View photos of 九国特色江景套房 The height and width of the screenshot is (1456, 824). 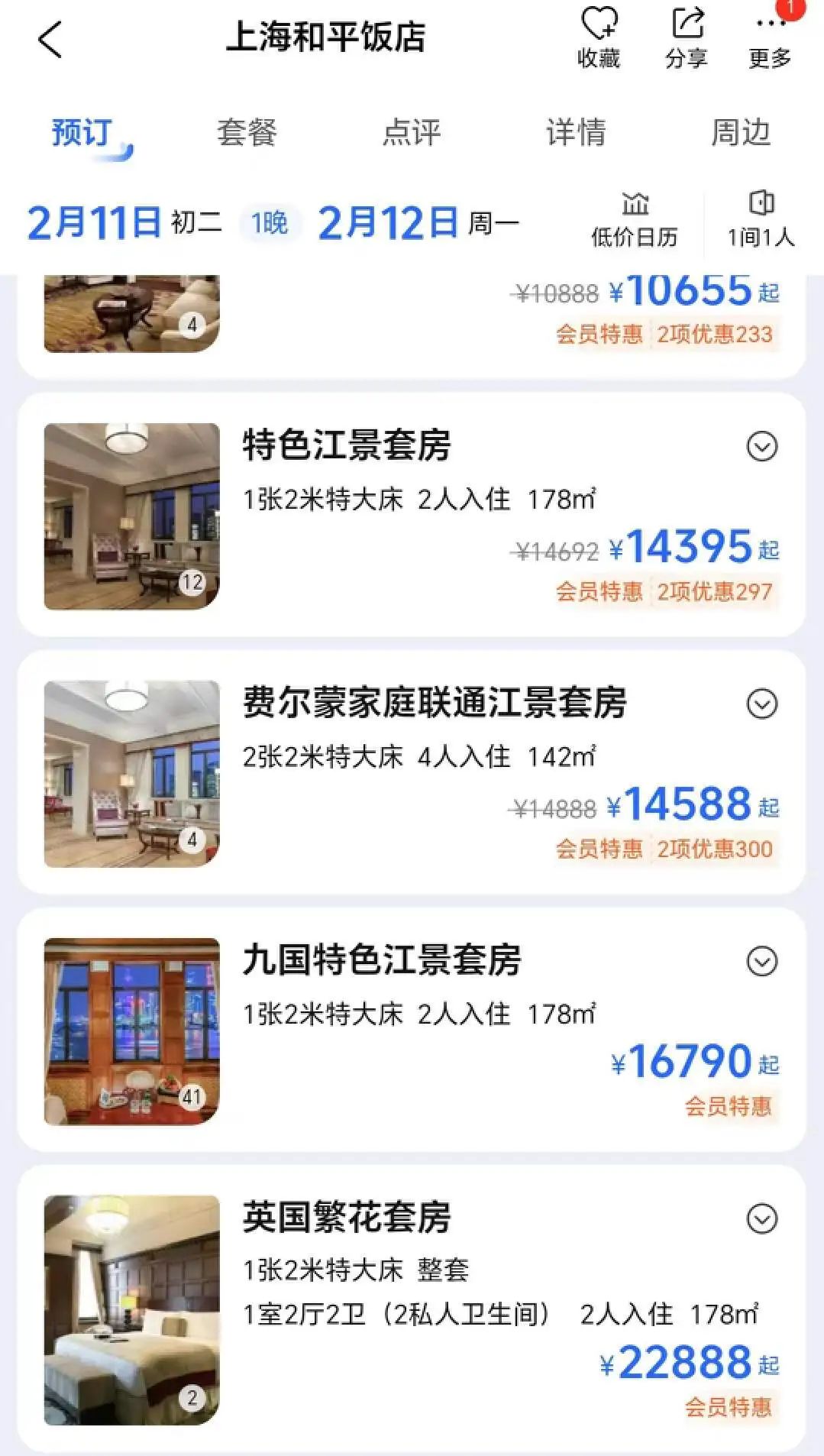(131, 1031)
